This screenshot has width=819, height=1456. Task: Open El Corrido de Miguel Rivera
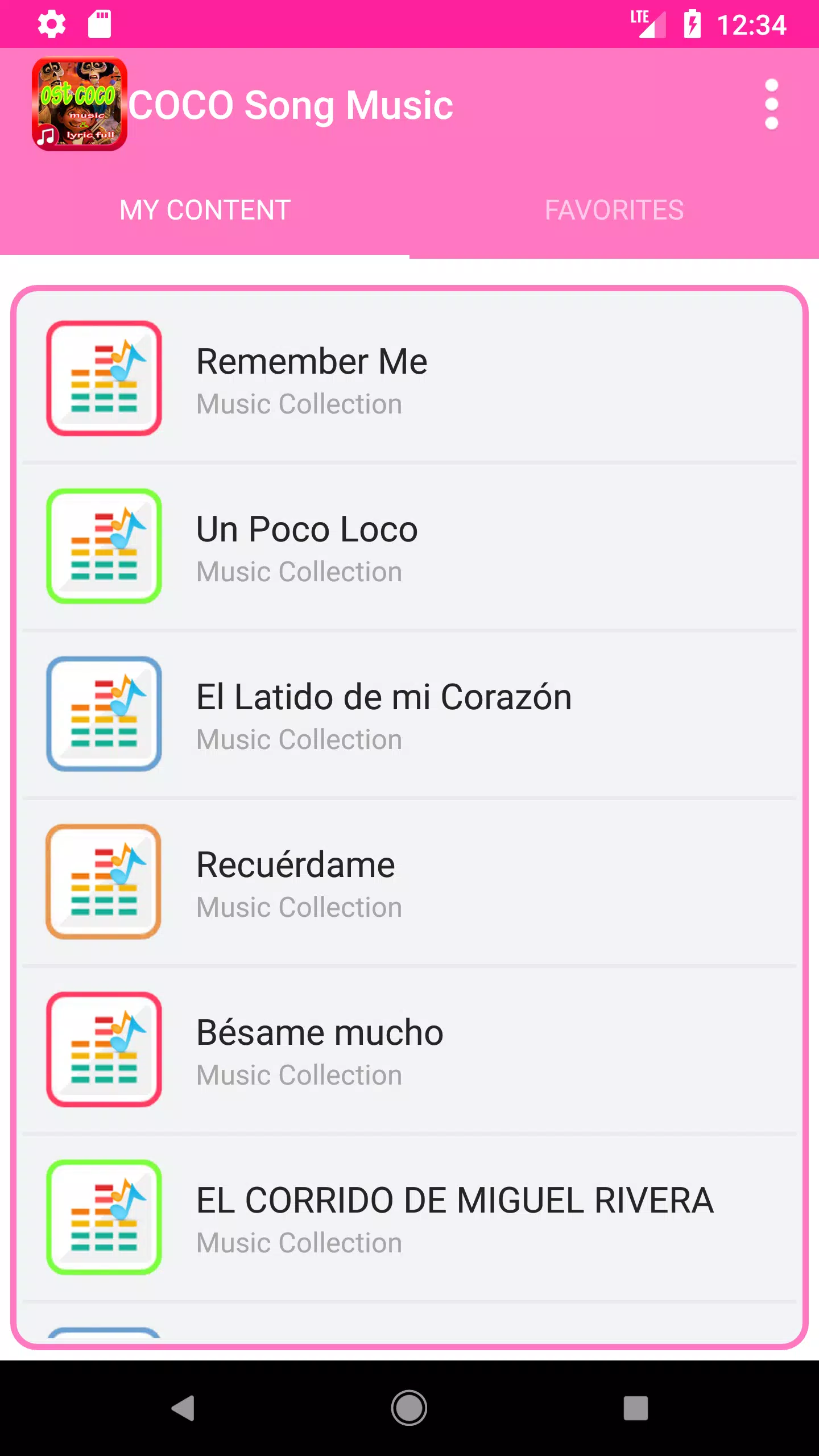(x=408, y=1218)
